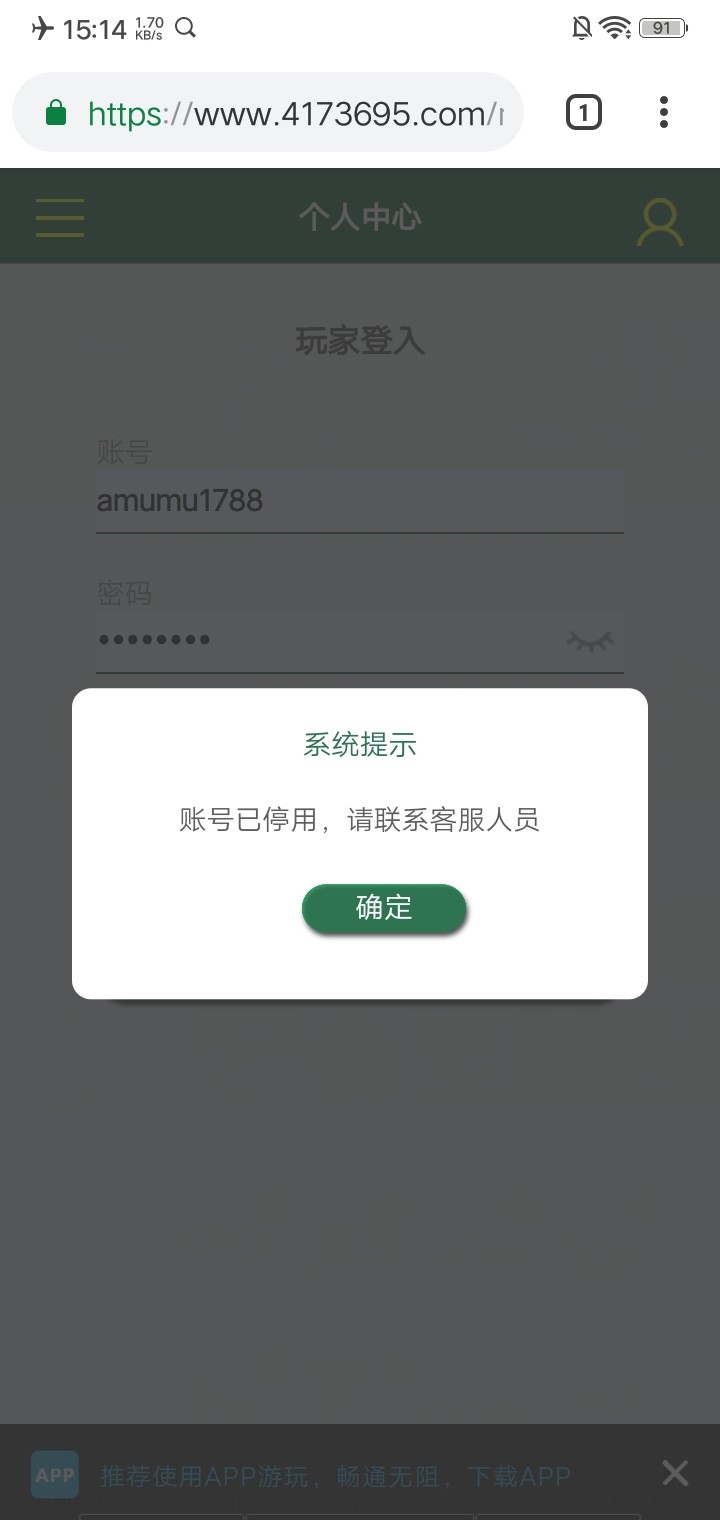Viewport: 720px width, 1520px height.
Task: Open the hamburger drawer menu
Action: point(60,217)
